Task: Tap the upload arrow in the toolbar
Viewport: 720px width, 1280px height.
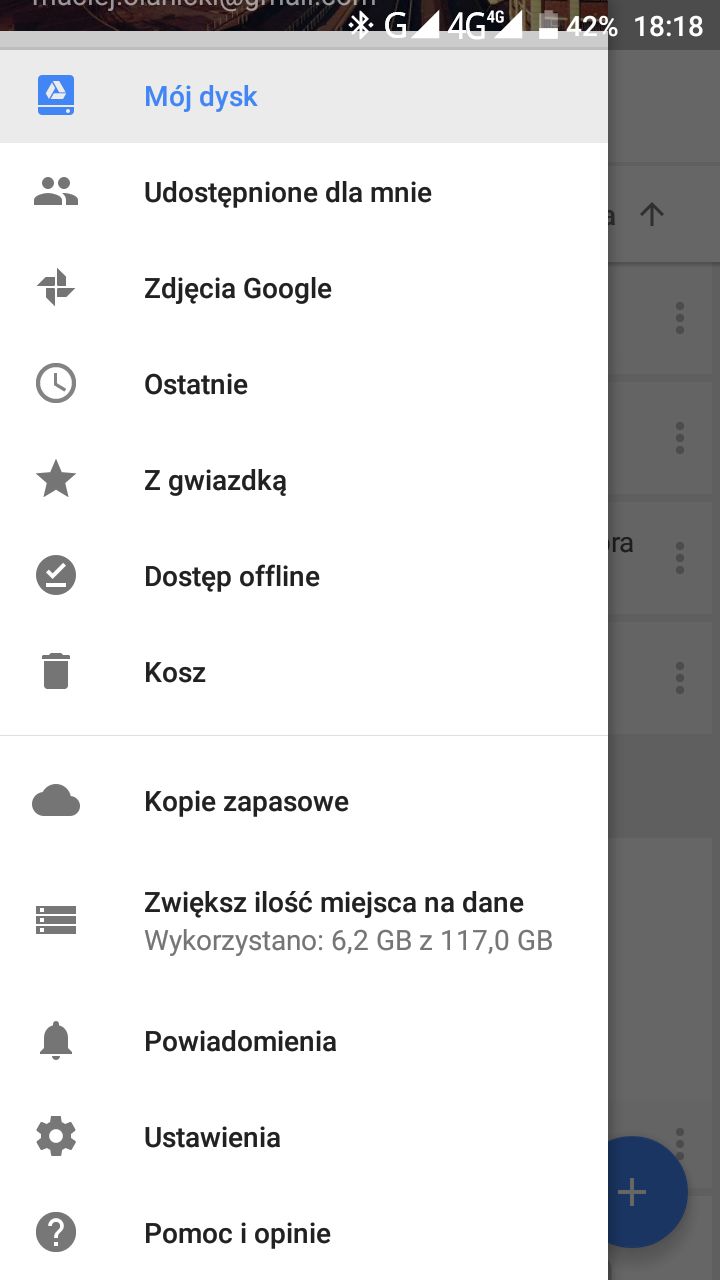Action: tap(652, 214)
